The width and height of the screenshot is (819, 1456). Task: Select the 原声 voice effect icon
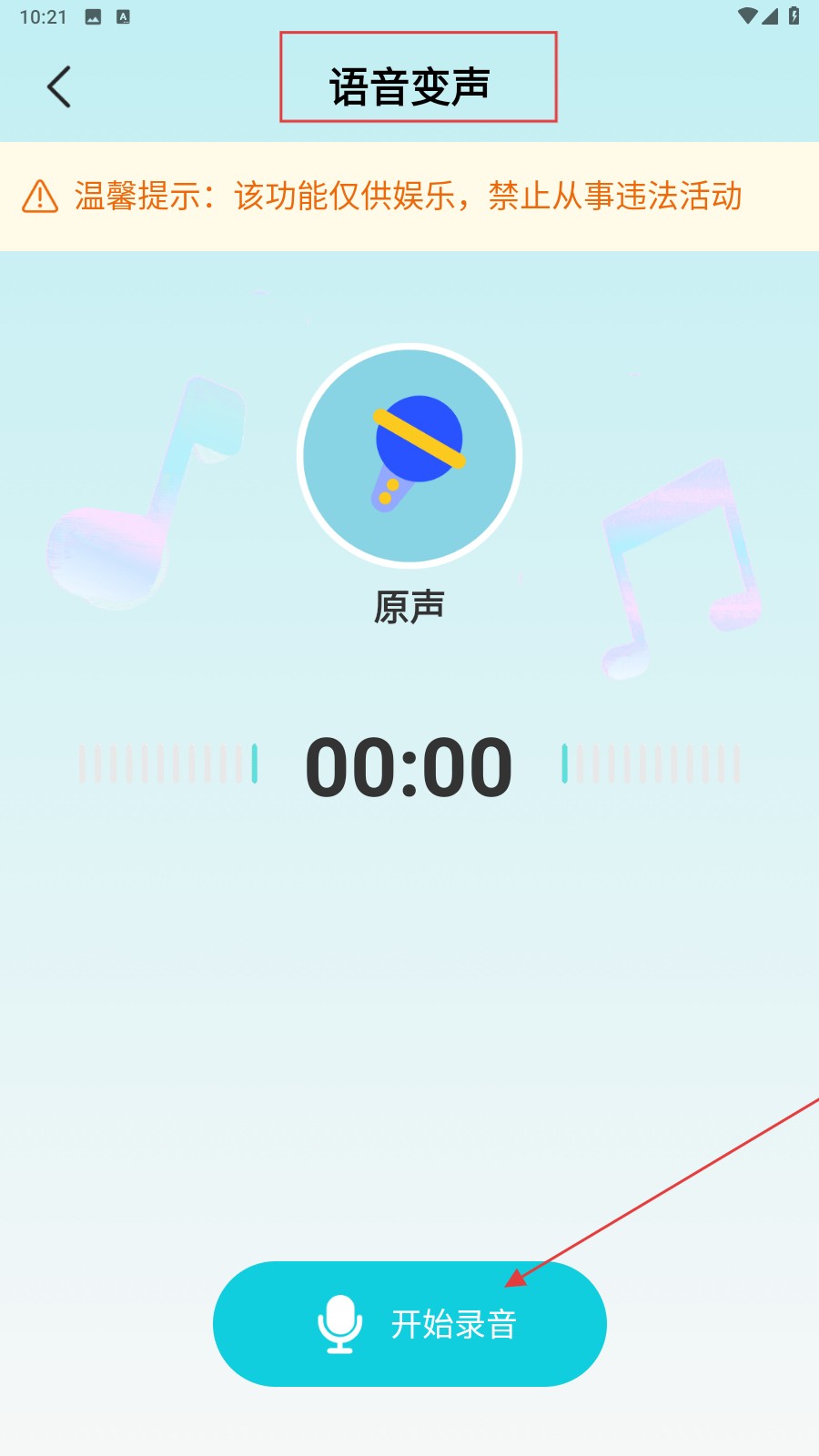409,455
